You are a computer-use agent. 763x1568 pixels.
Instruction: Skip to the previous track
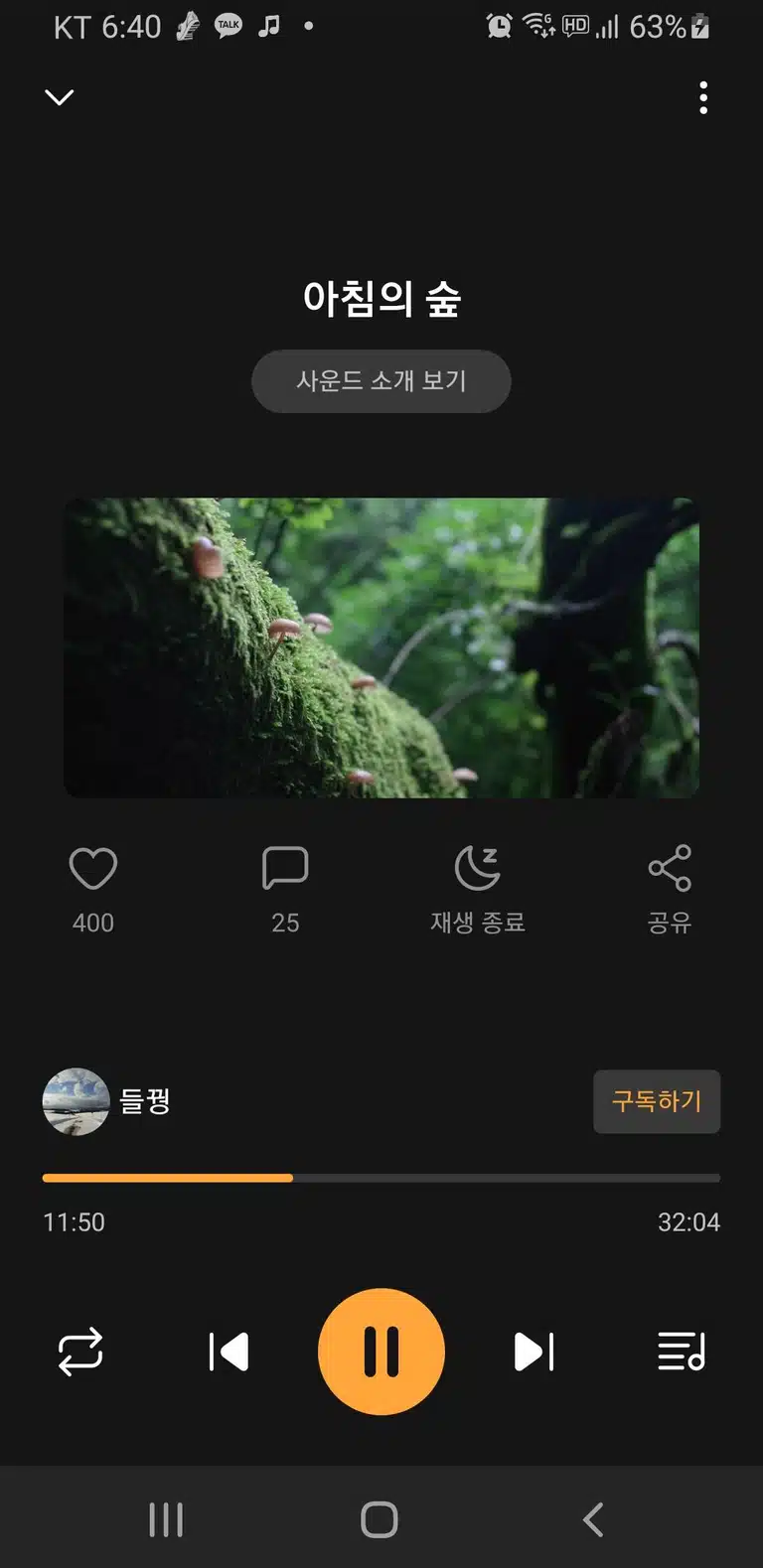pos(229,1352)
